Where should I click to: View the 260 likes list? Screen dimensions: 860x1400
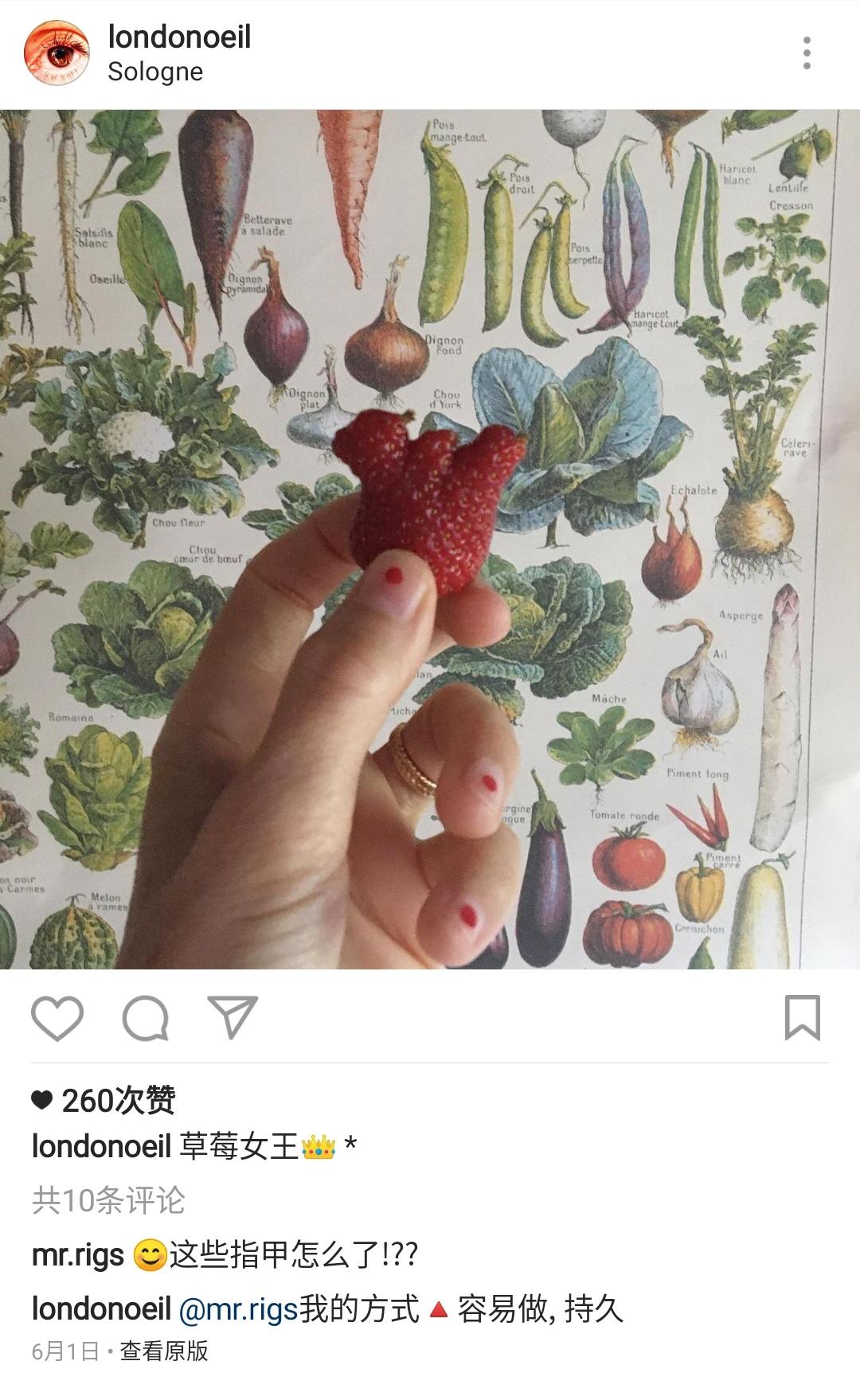(x=104, y=1101)
